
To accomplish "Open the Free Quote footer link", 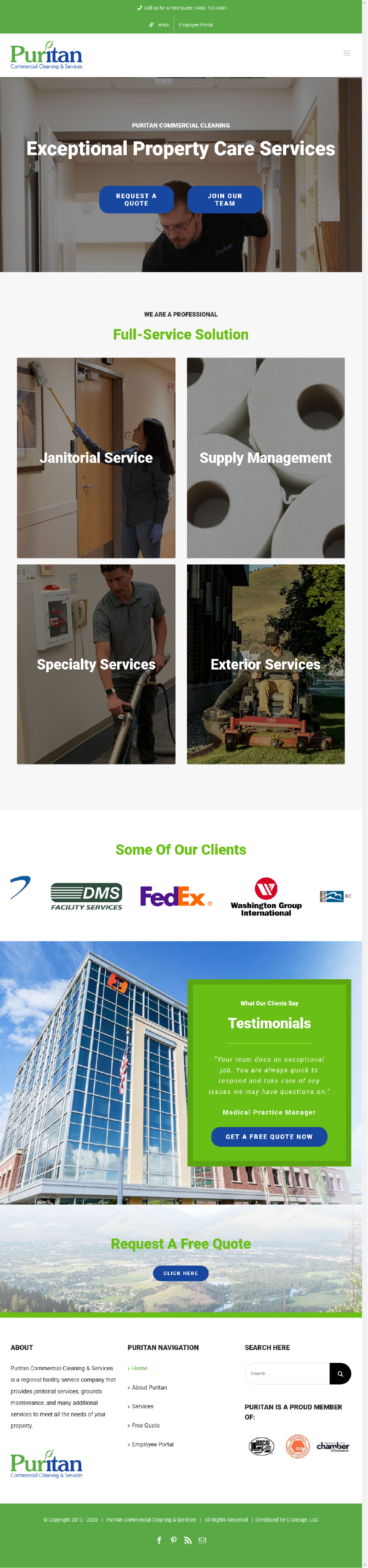I will (x=146, y=1426).
